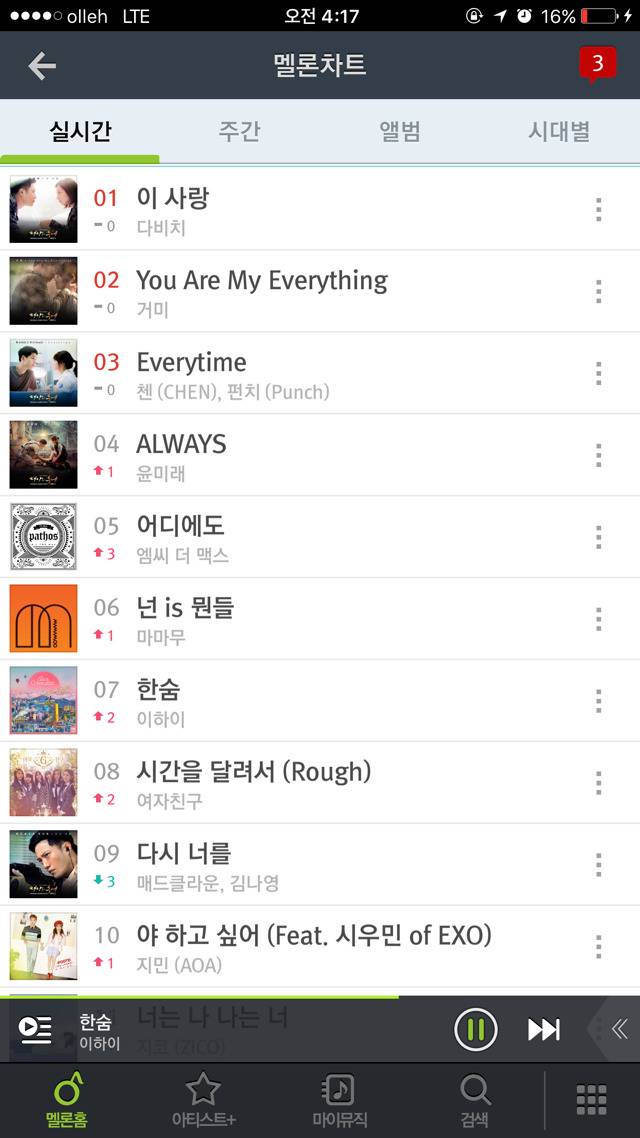640x1138 pixels.
Task: Skip to the next track
Action: (x=544, y=1029)
